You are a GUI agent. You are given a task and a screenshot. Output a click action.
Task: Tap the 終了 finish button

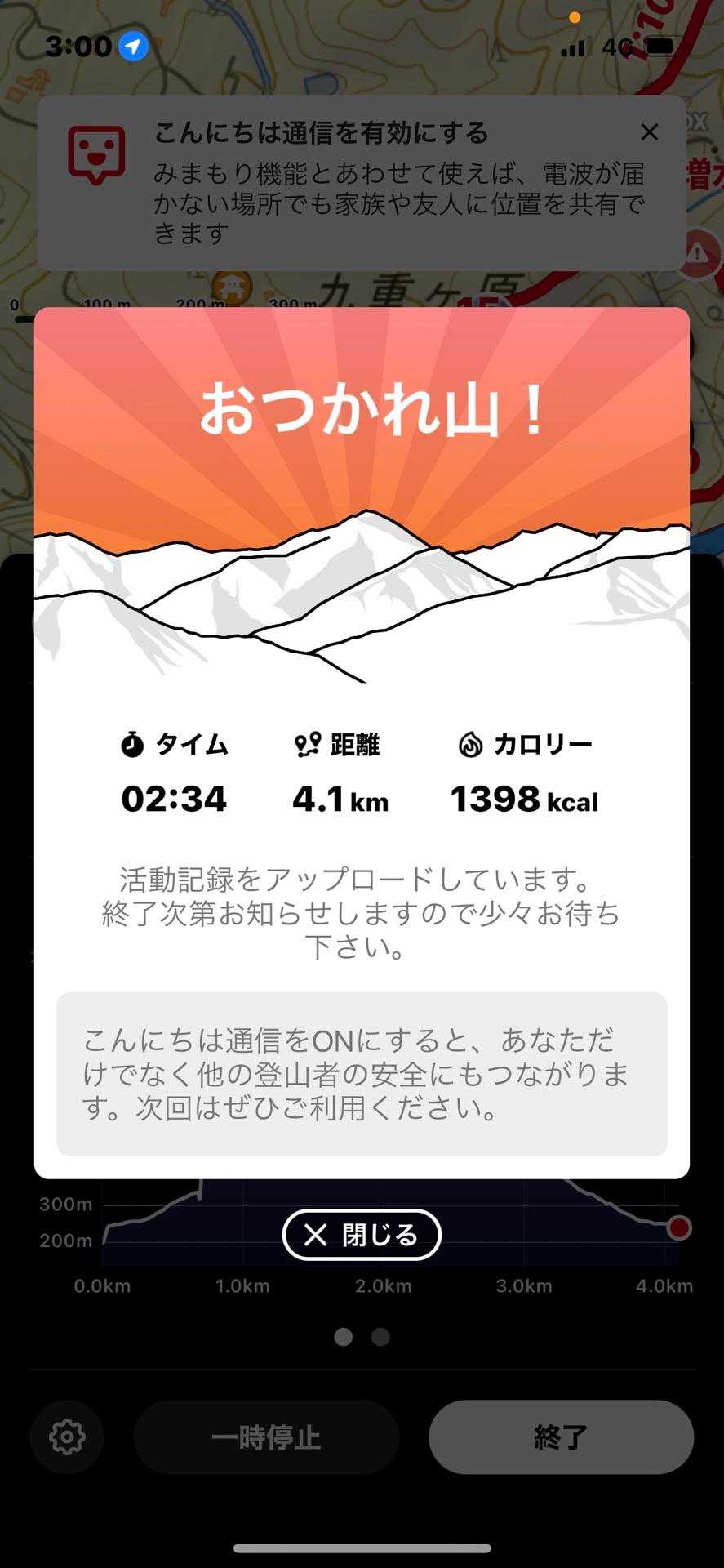(561, 1437)
